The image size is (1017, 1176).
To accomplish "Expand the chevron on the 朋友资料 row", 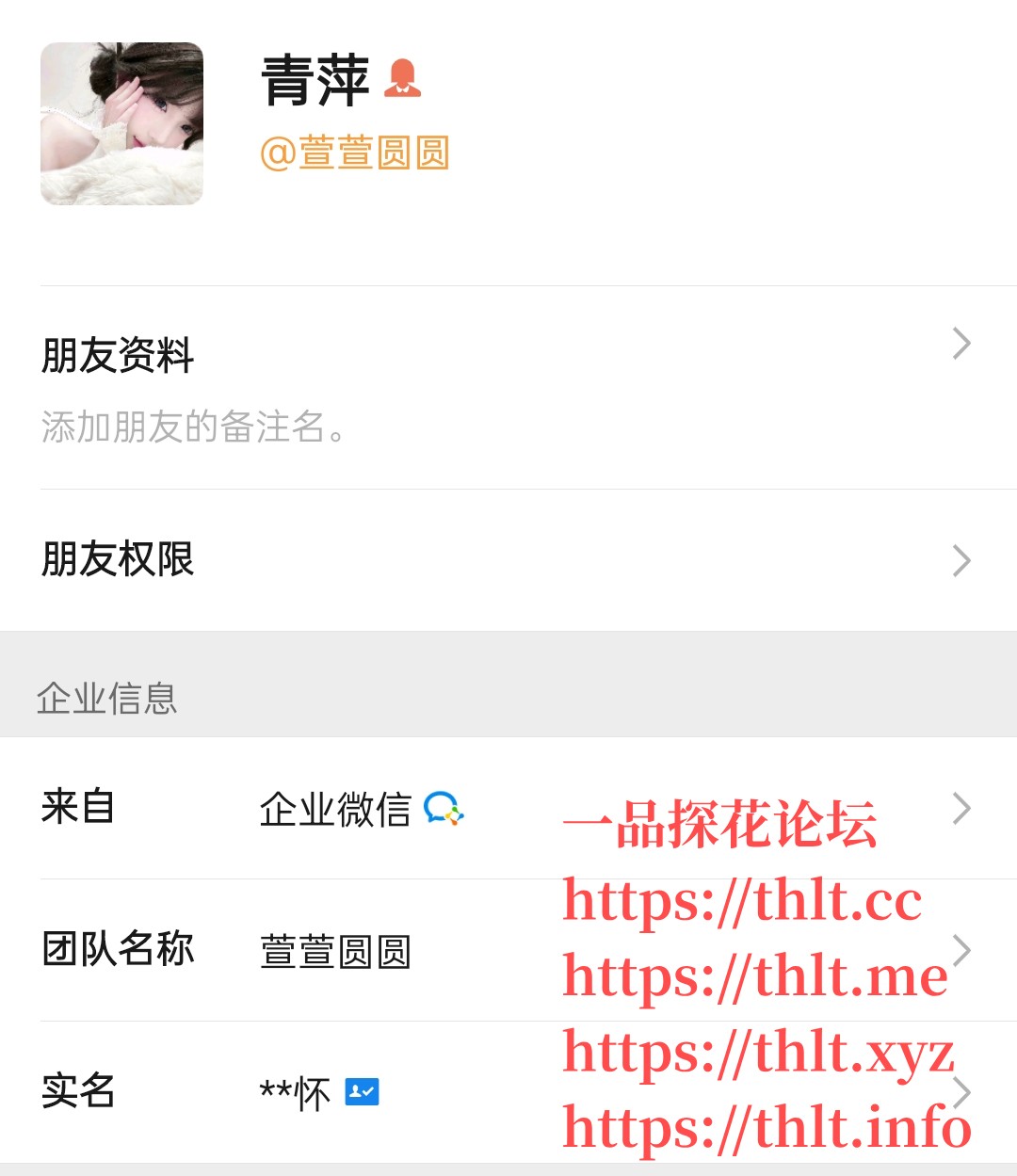I will click(960, 344).
